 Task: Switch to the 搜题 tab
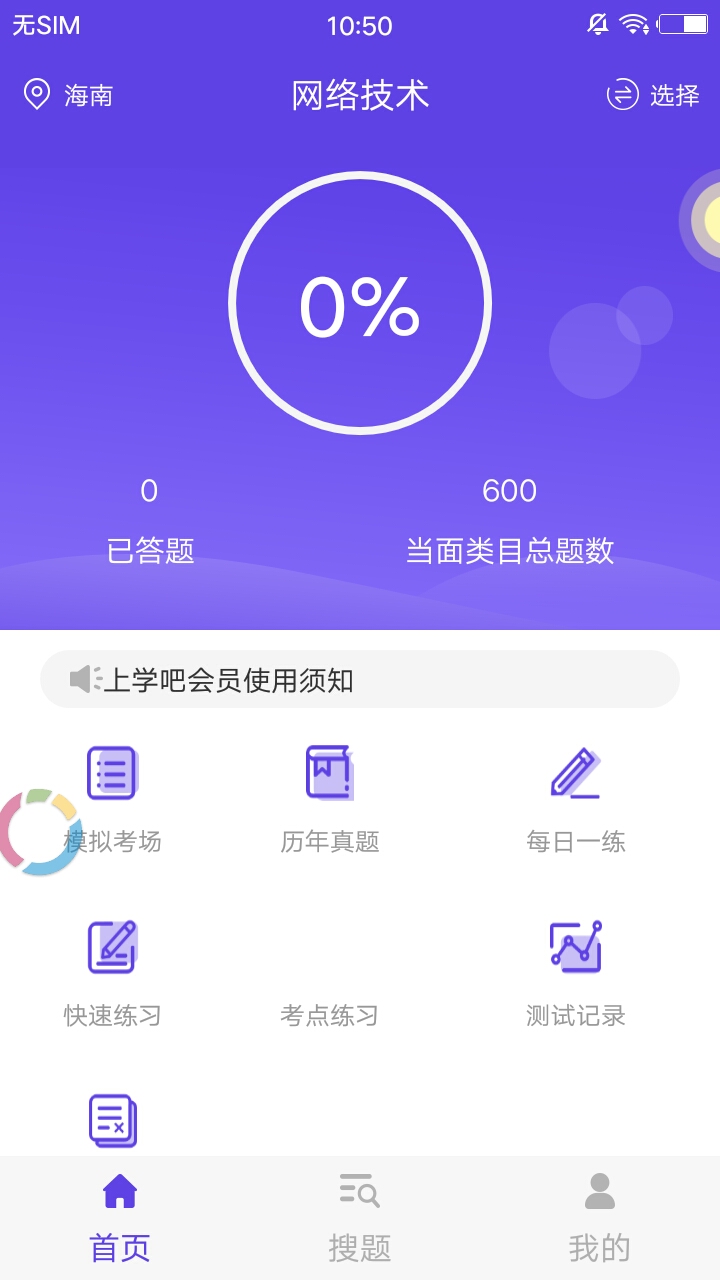(360, 1218)
